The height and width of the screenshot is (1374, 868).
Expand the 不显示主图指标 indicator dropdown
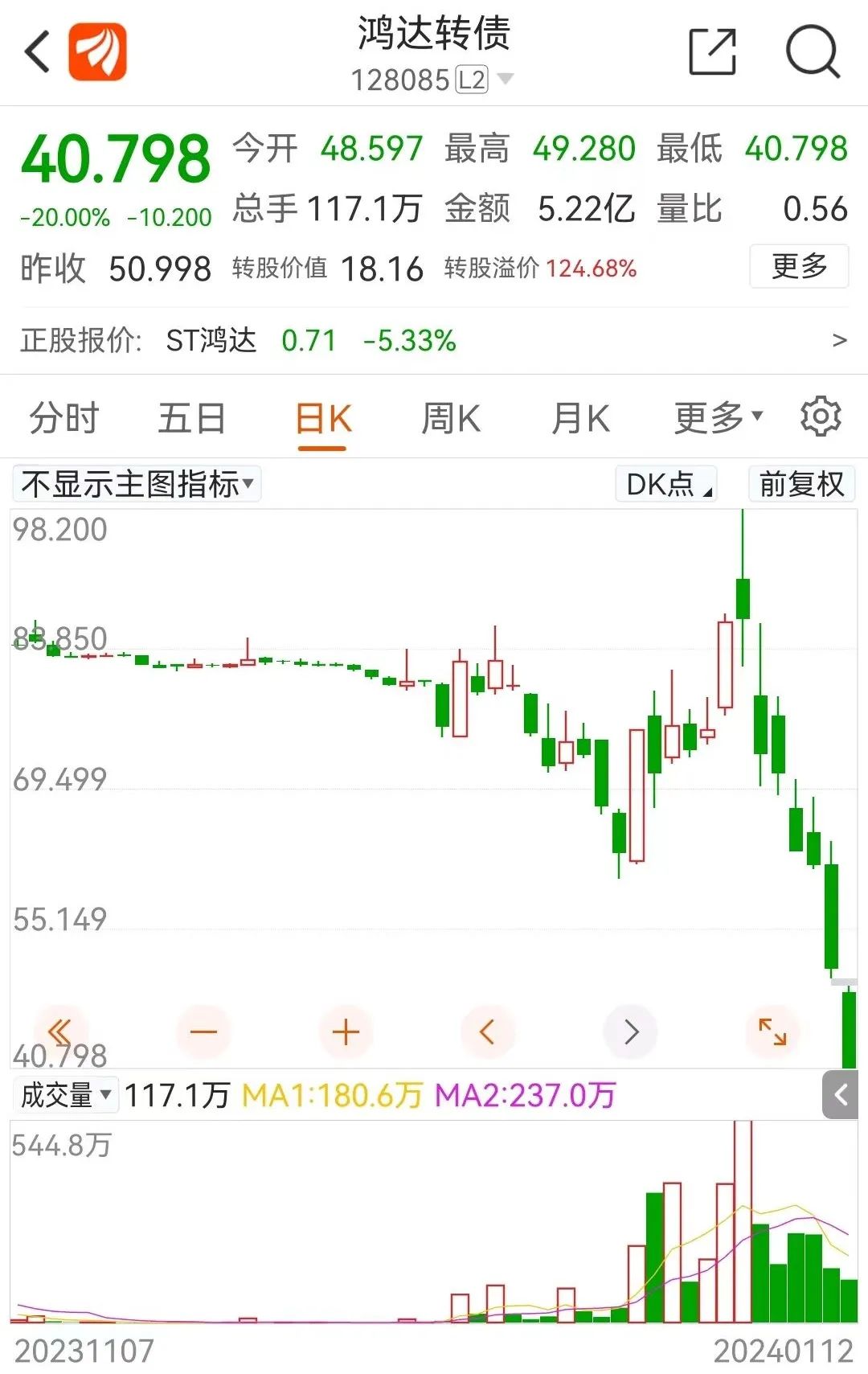pos(137,484)
